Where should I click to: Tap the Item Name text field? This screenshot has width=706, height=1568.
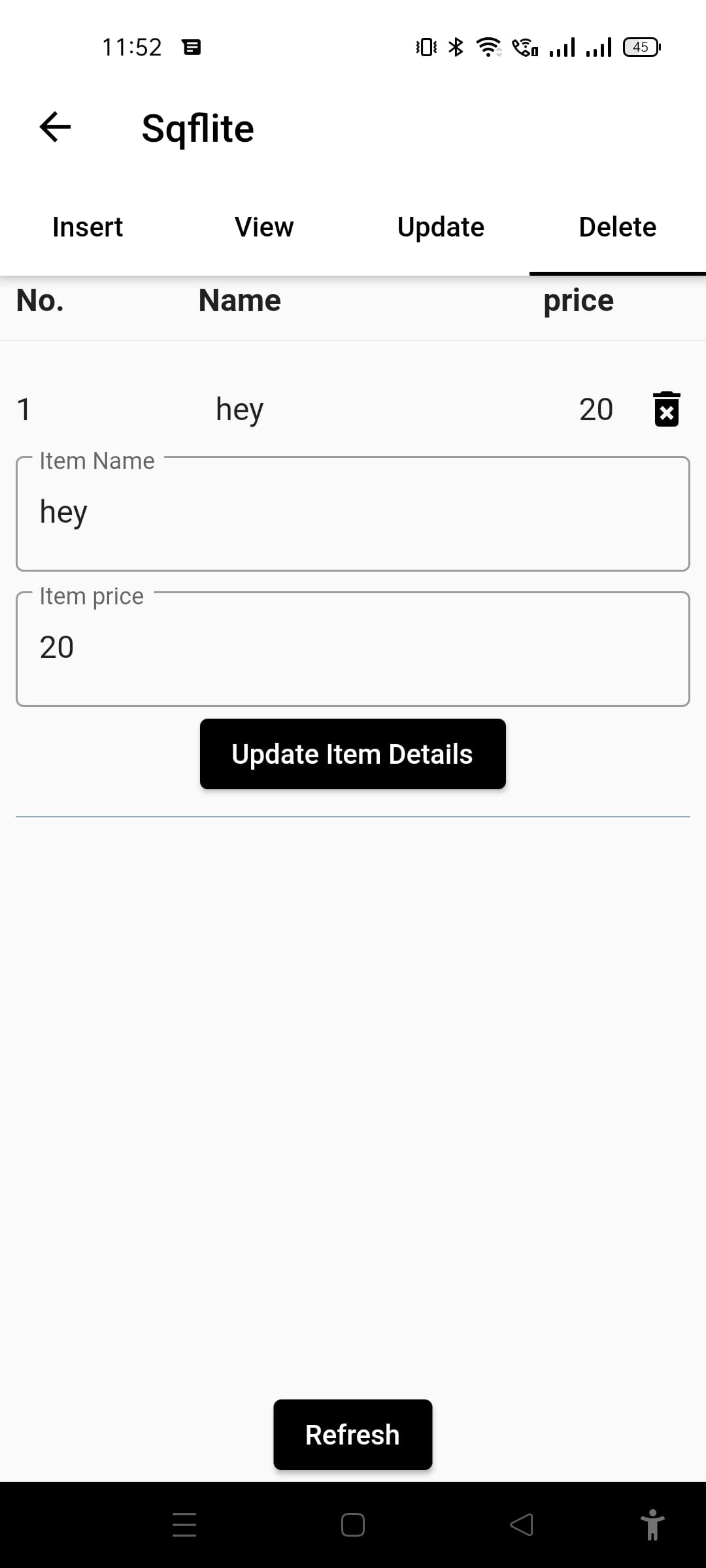pos(353,514)
